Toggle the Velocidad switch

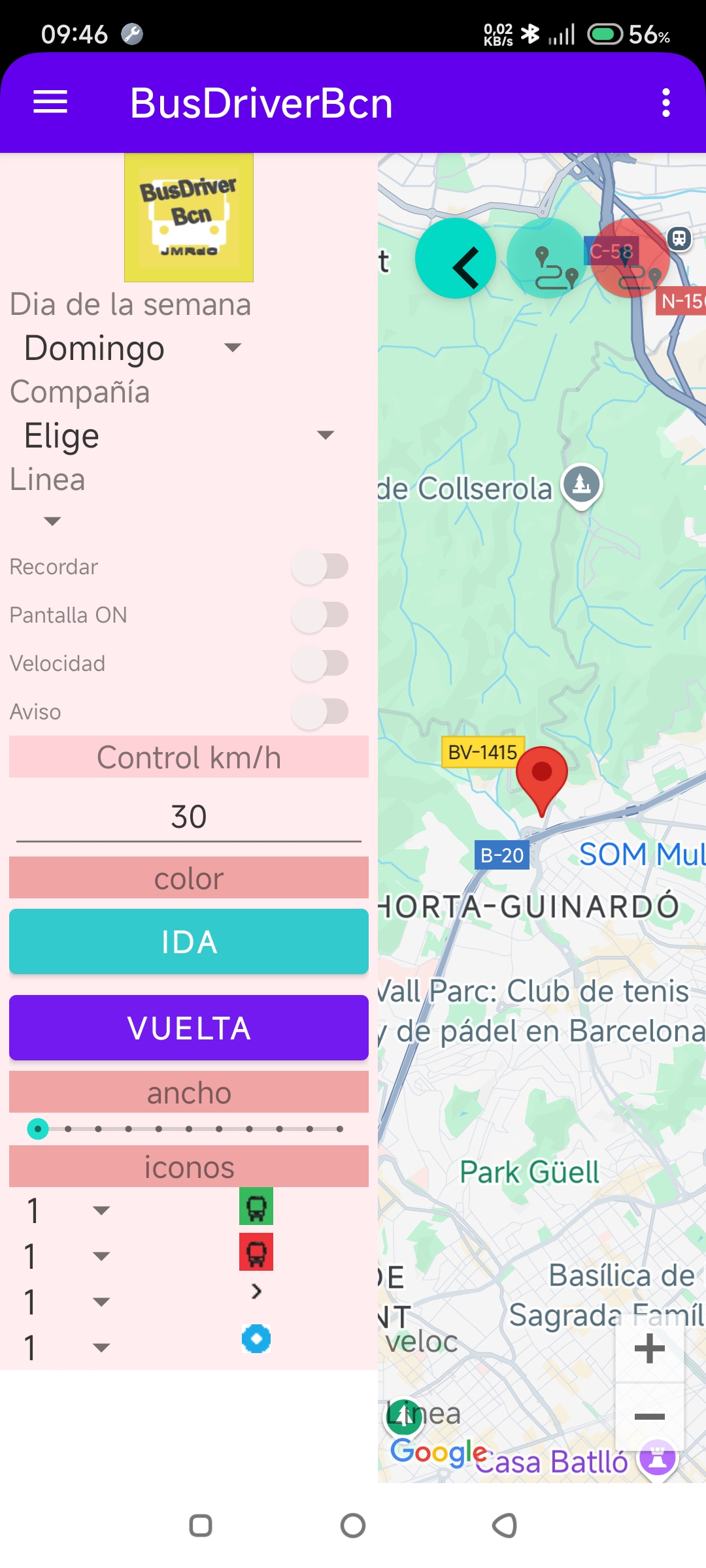320,663
